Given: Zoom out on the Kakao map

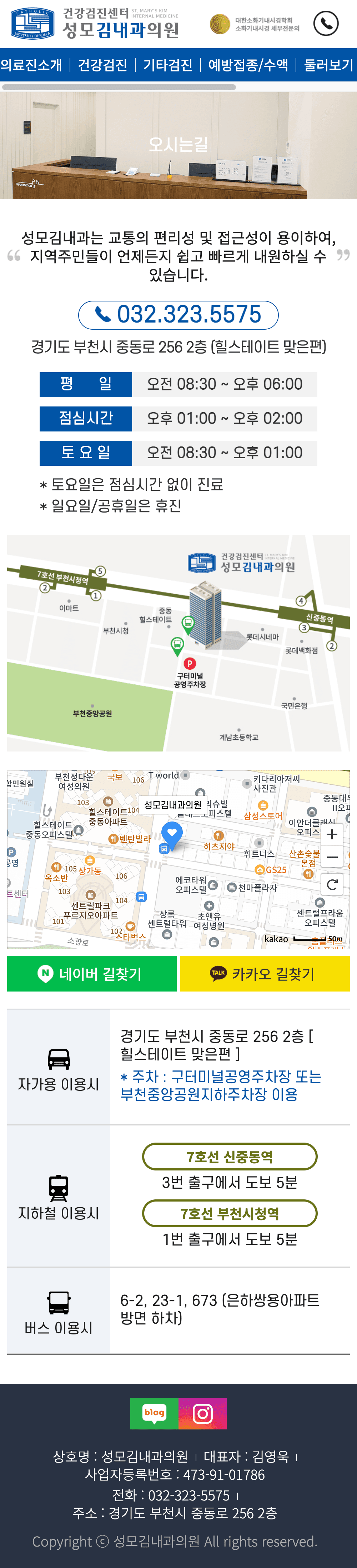Looking at the screenshot, I should (x=332, y=857).
